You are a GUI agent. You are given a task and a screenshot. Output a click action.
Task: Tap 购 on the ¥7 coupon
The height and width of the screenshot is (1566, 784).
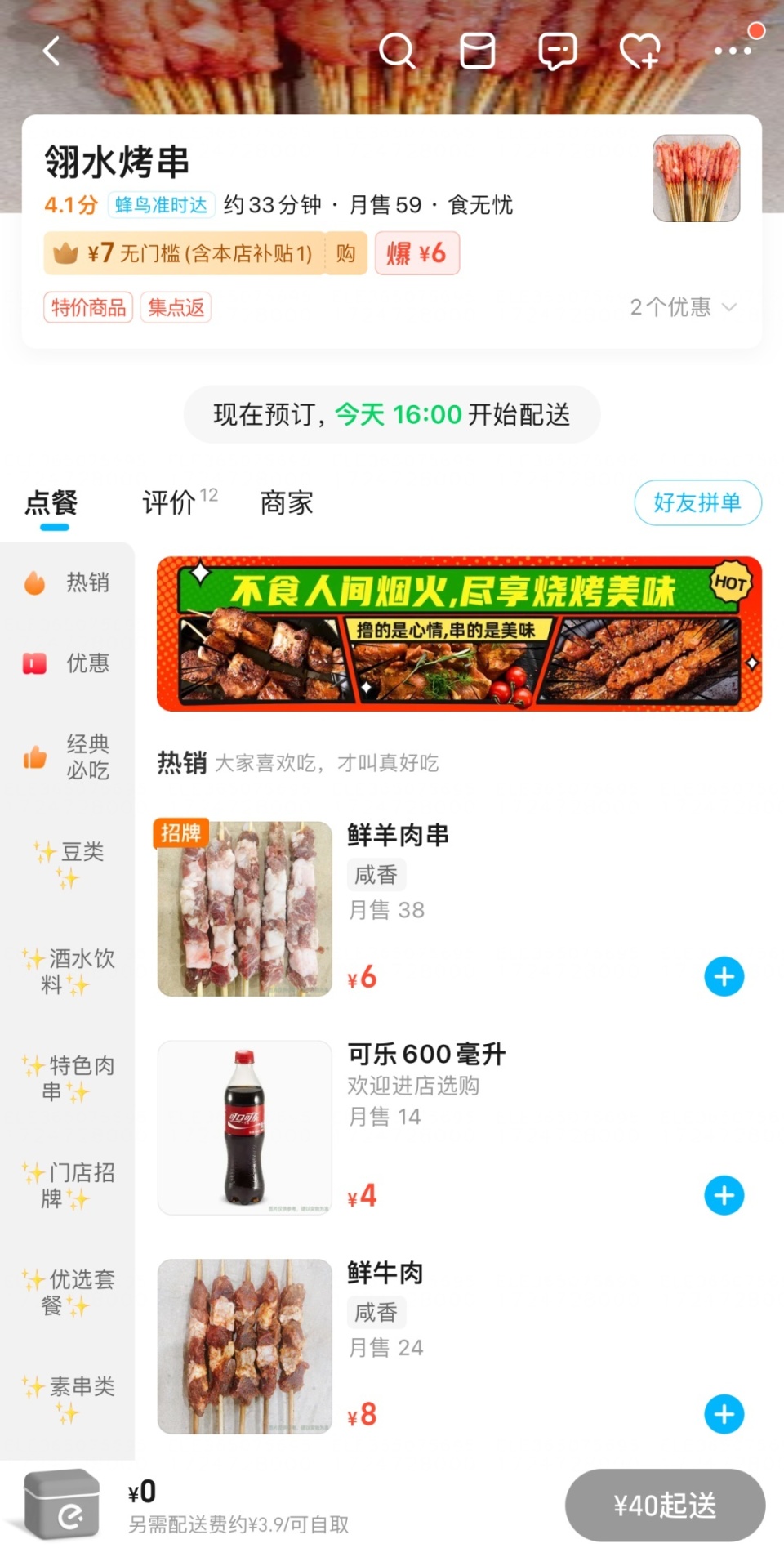(x=345, y=254)
